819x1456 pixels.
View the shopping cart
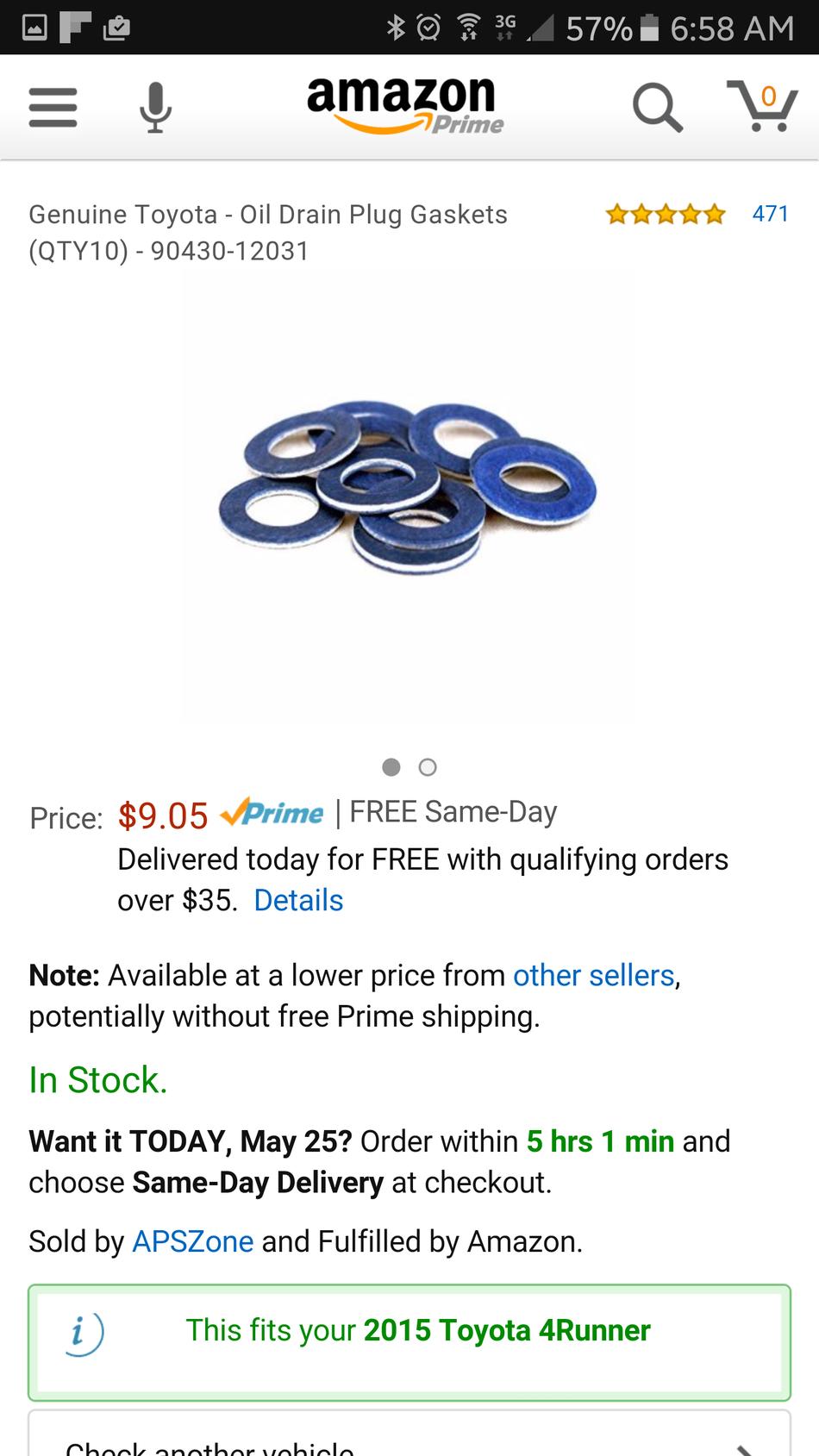click(762, 106)
